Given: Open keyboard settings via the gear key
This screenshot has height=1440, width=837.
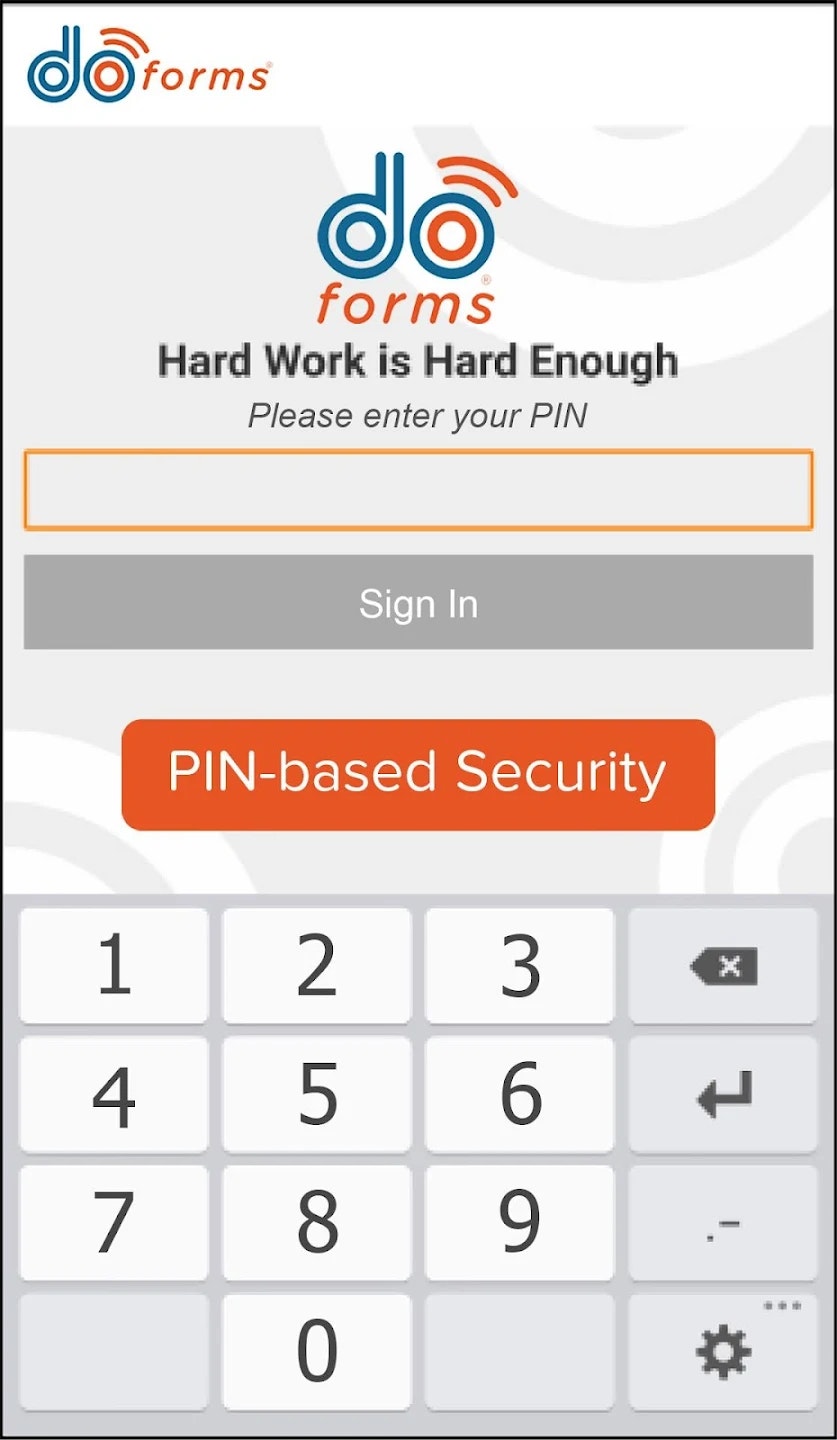Looking at the screenshot, I should click(723, 1352).
